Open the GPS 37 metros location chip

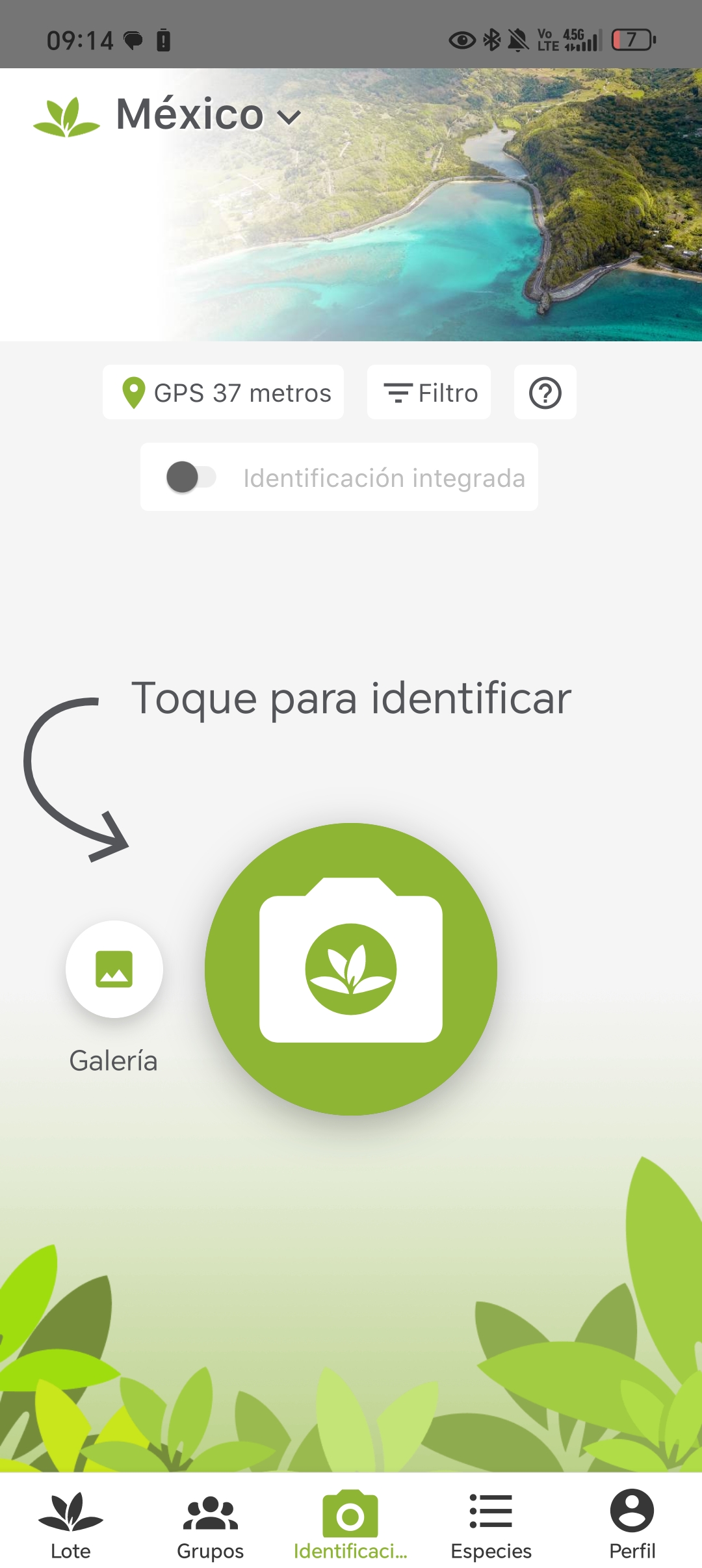[x=223, y=393]
